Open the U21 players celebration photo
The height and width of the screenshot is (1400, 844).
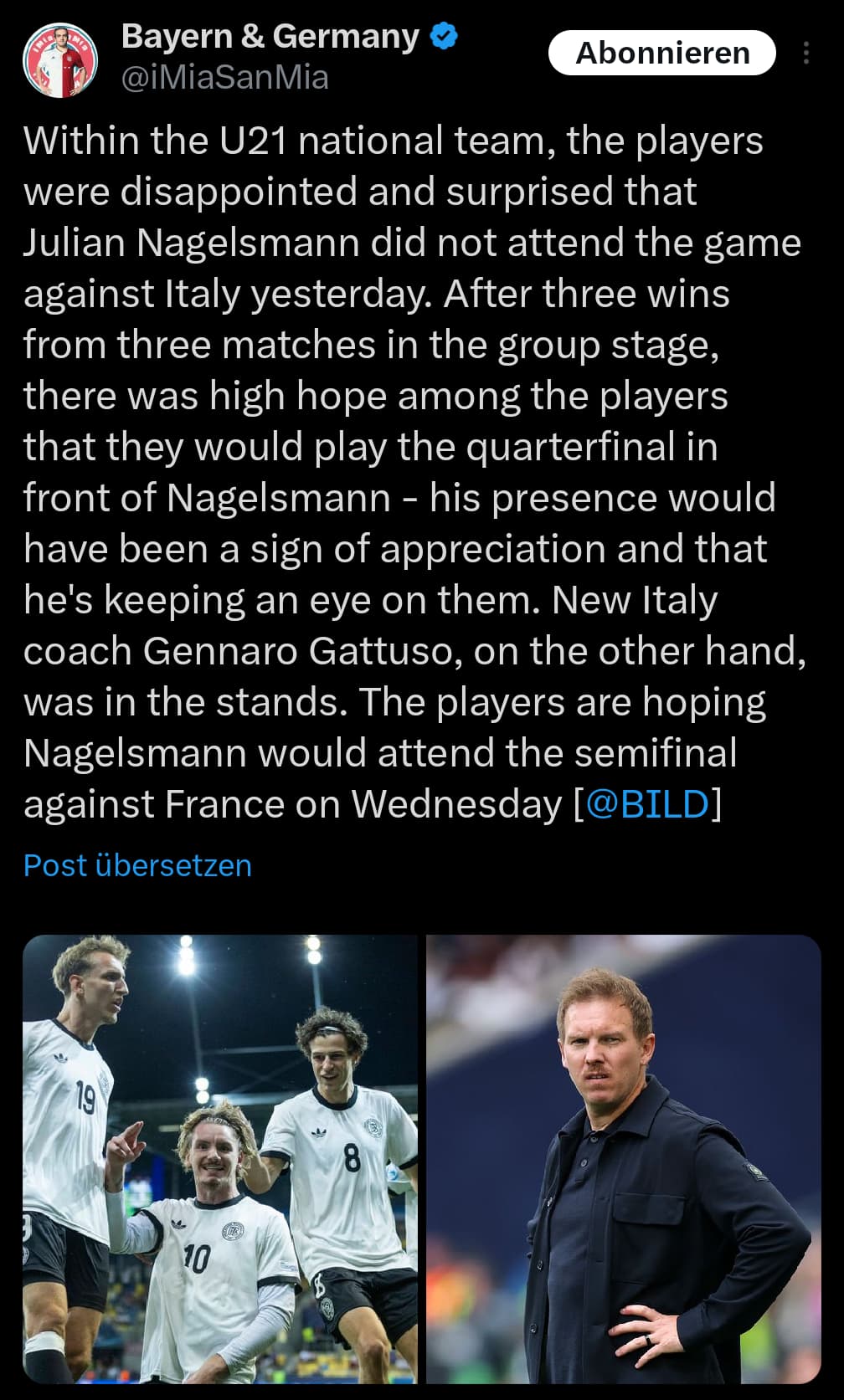(x=220, y=1158)
